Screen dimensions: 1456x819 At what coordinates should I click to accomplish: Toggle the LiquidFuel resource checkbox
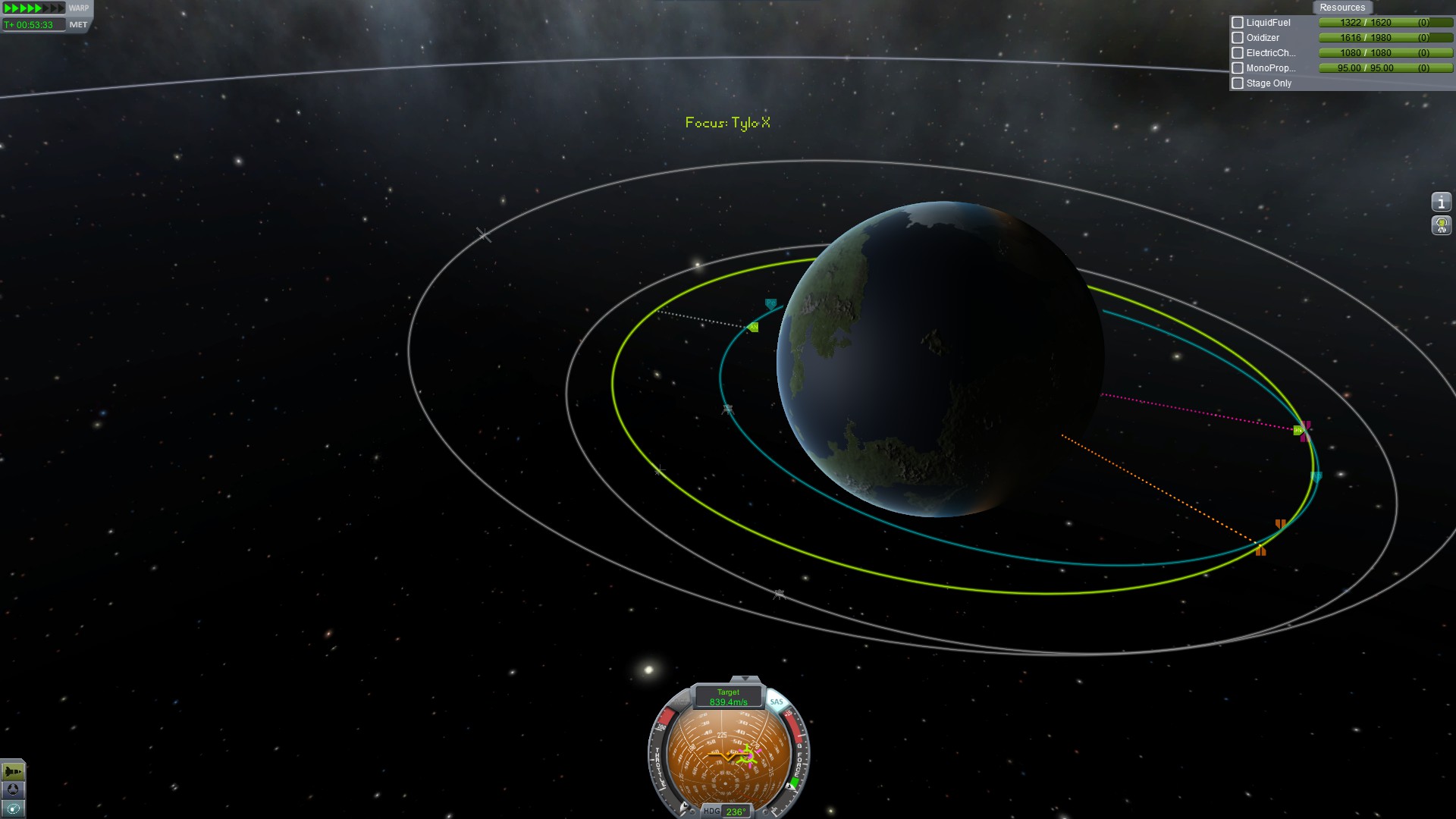pyautogui.click(x=1238, y=23)
